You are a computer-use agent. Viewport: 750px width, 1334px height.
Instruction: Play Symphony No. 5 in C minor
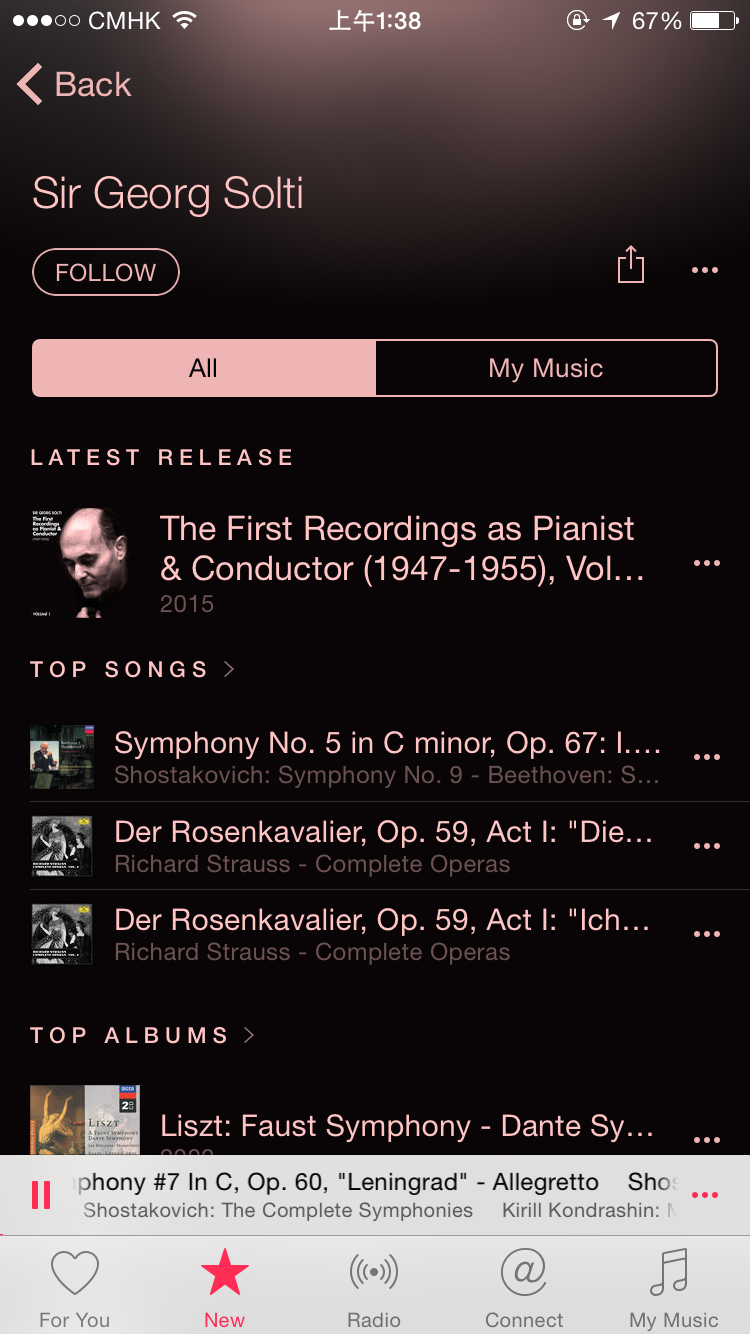pos(386,757)
